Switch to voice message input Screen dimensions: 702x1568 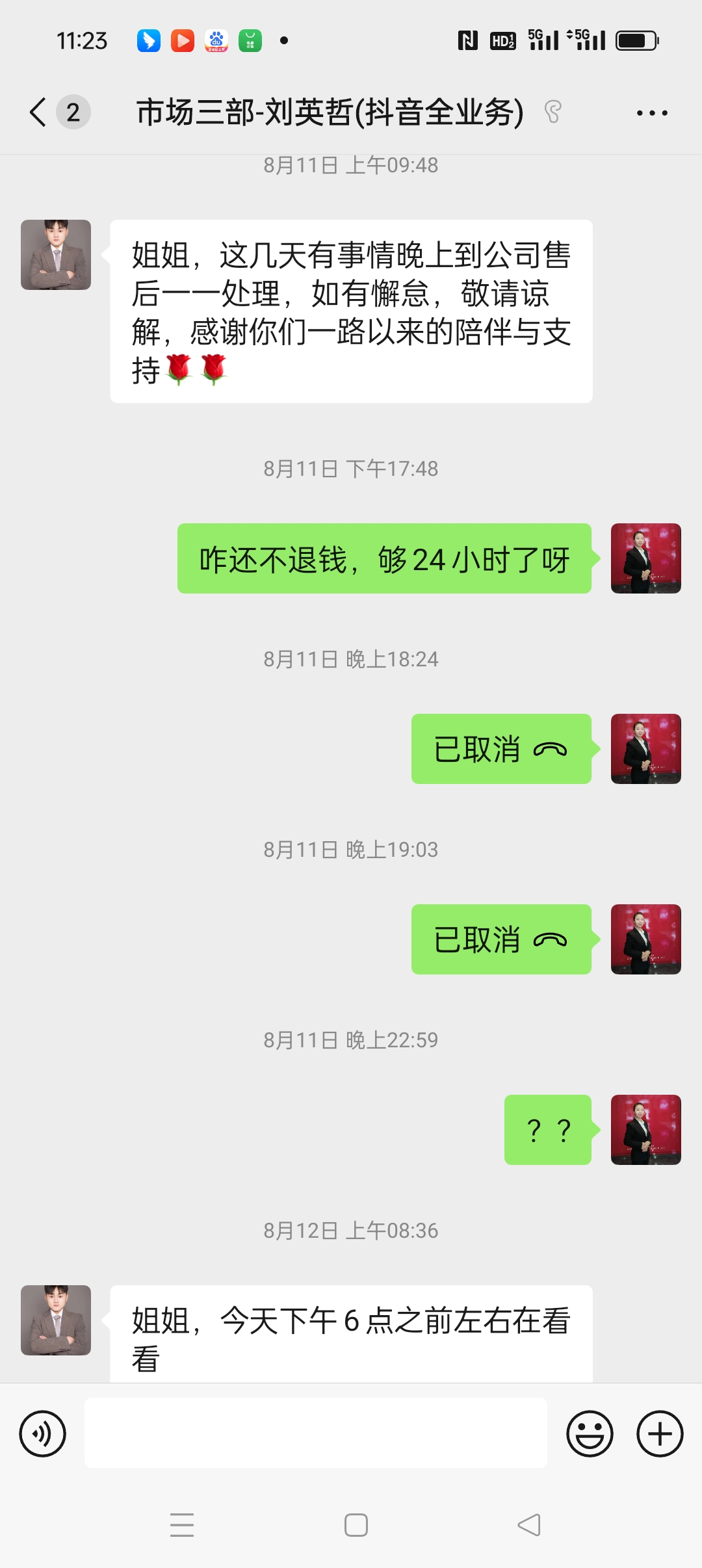click(43, 1433)
